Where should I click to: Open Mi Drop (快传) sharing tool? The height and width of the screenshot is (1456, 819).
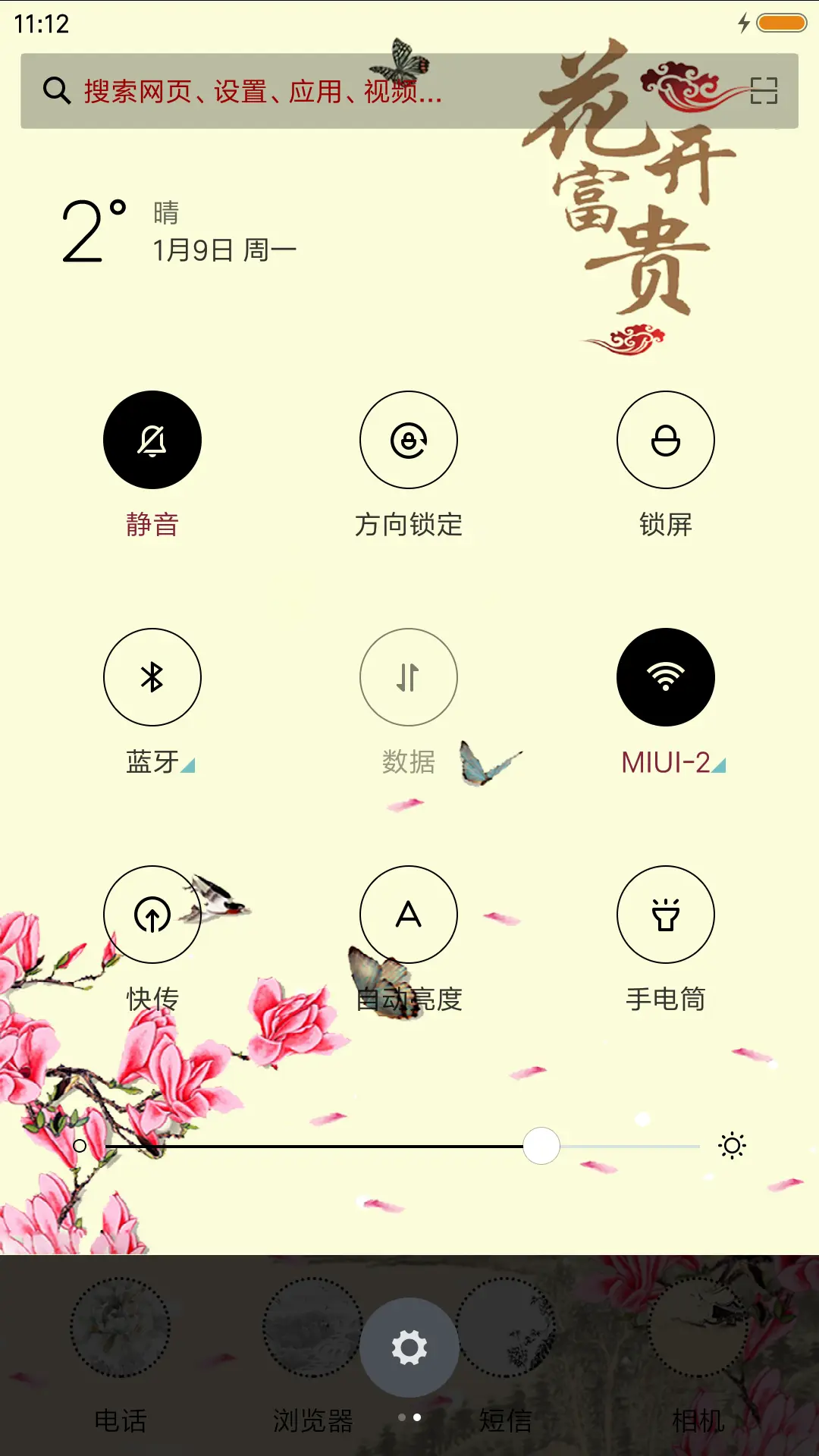(152, 915)
